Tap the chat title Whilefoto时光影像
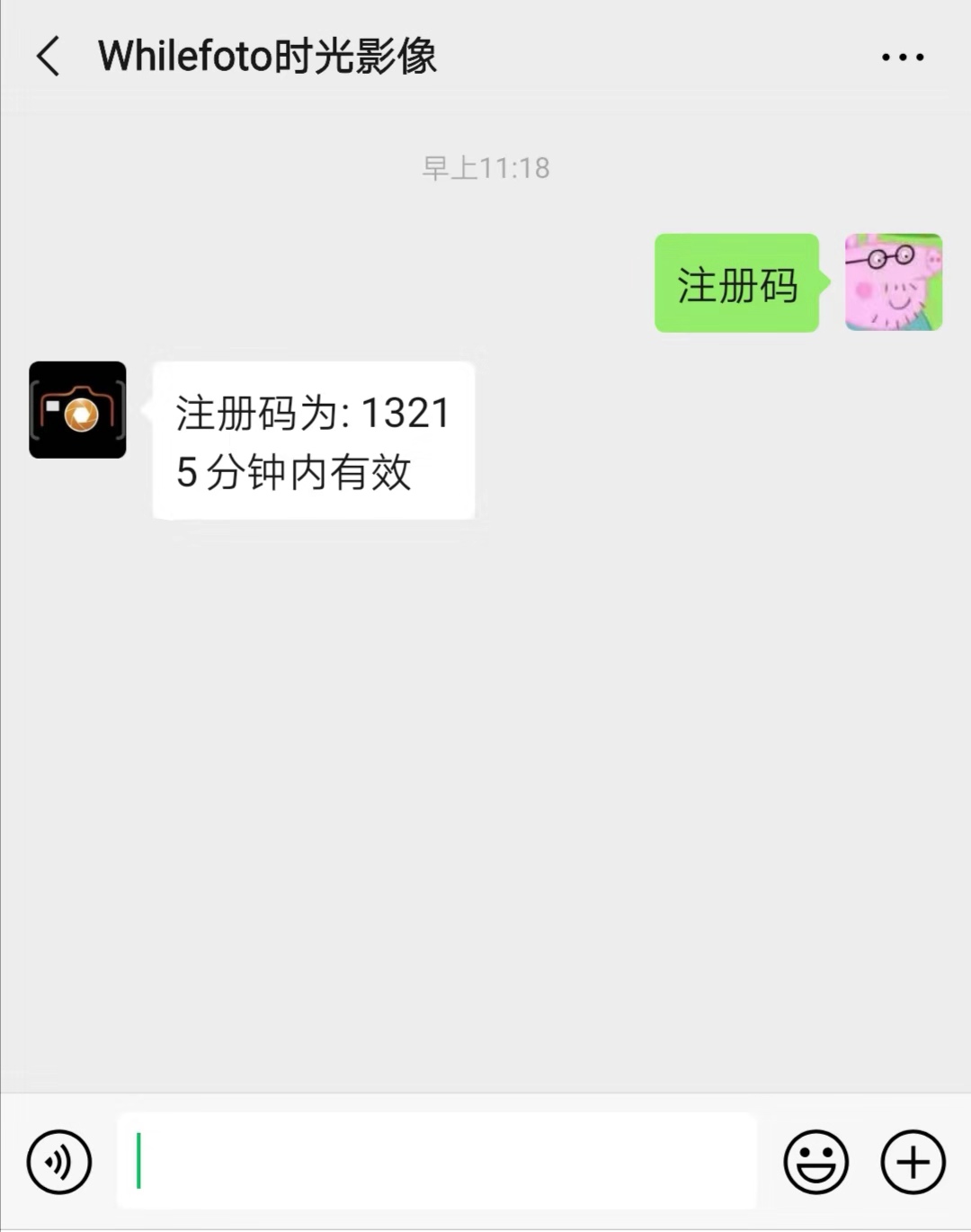The width and height of the screenshot is (971, 1232). 267,56
